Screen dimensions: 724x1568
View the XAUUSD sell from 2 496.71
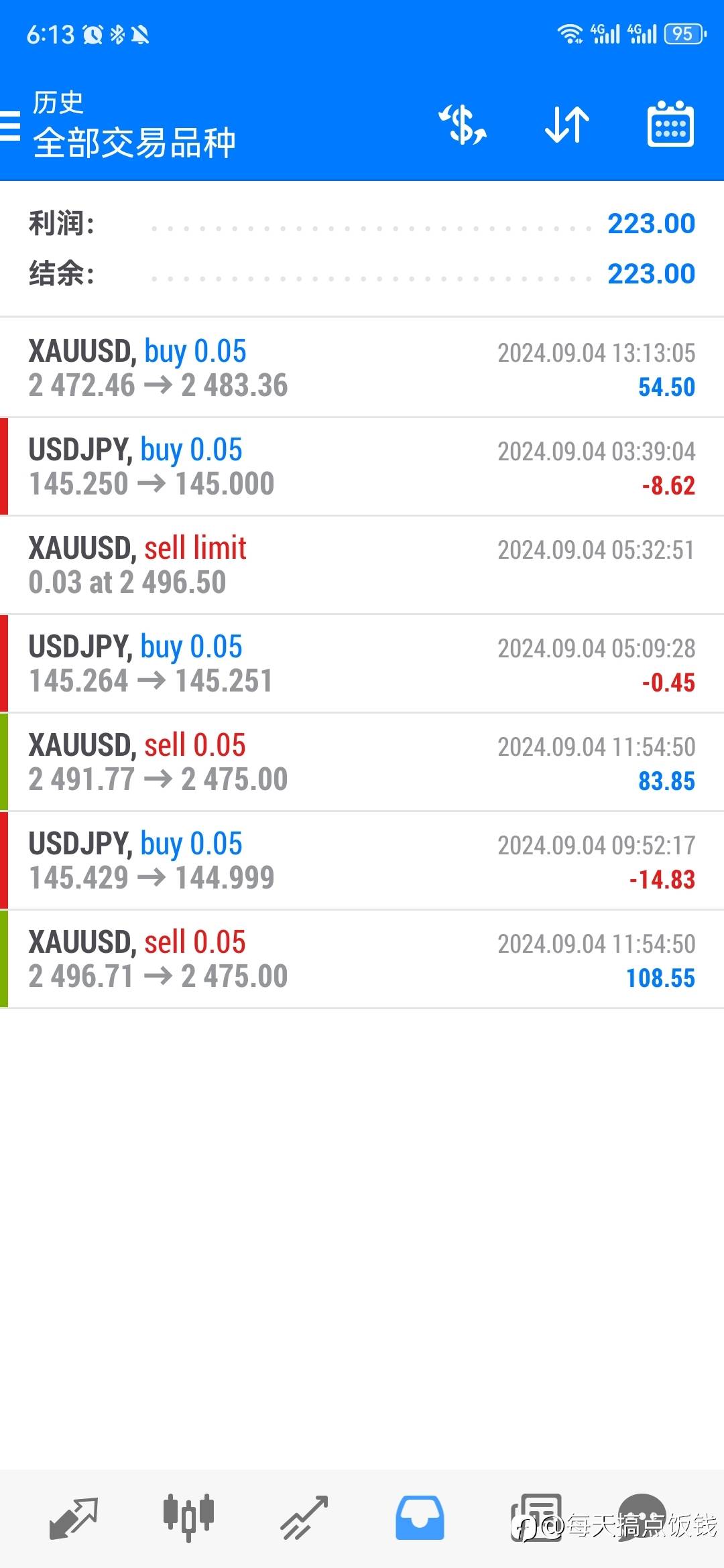pyautogui.click(x=362, y=959)
